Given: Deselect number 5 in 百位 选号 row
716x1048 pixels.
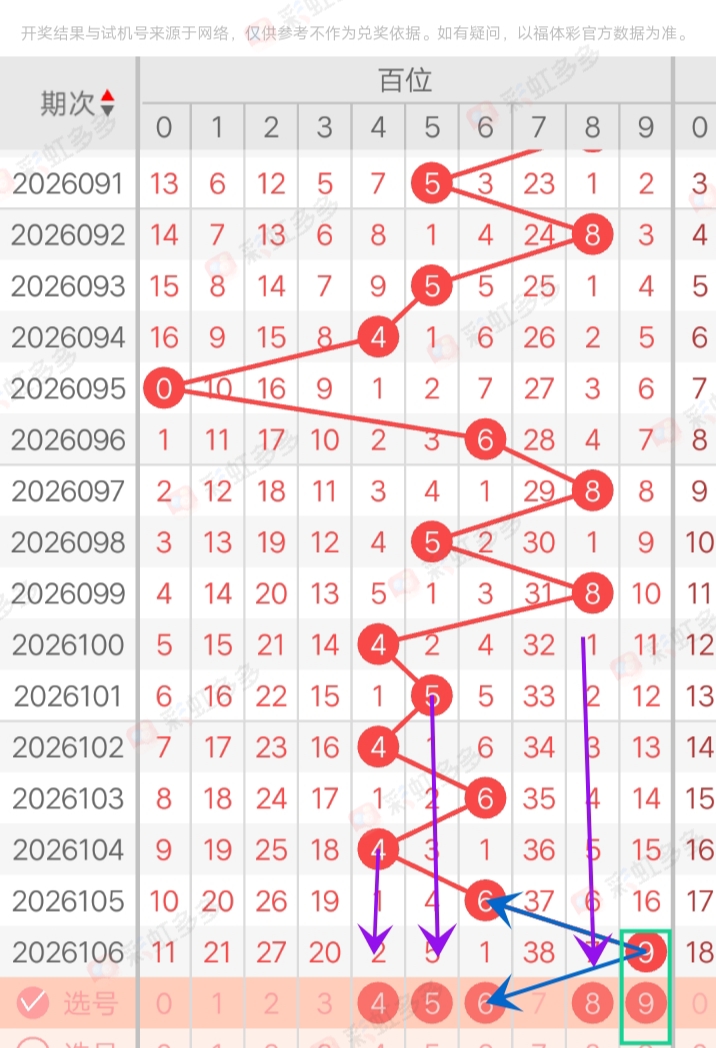Looking at the screenshot, I should [x=432, y=1002].
